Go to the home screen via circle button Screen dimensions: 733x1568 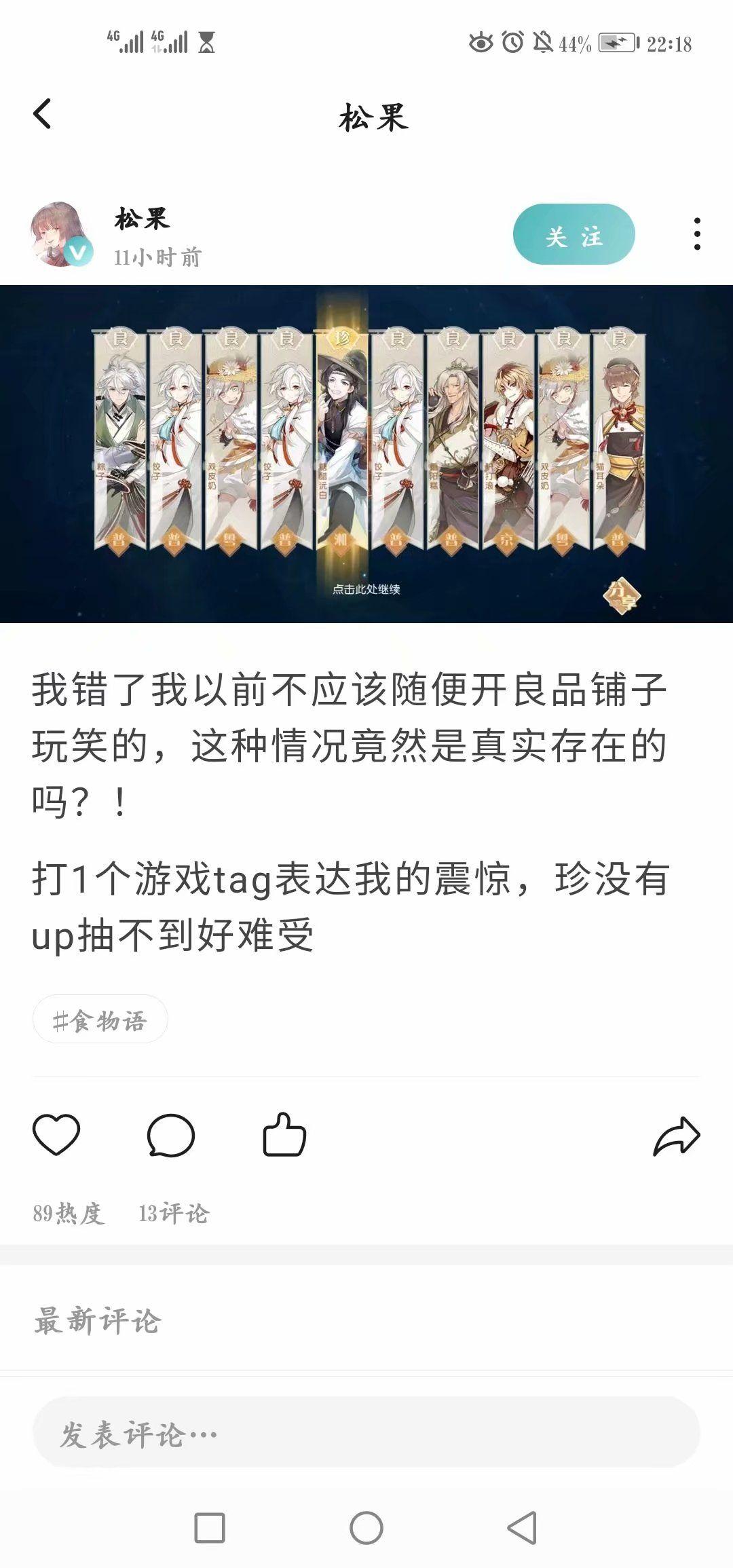click(x=366, y=1528)
